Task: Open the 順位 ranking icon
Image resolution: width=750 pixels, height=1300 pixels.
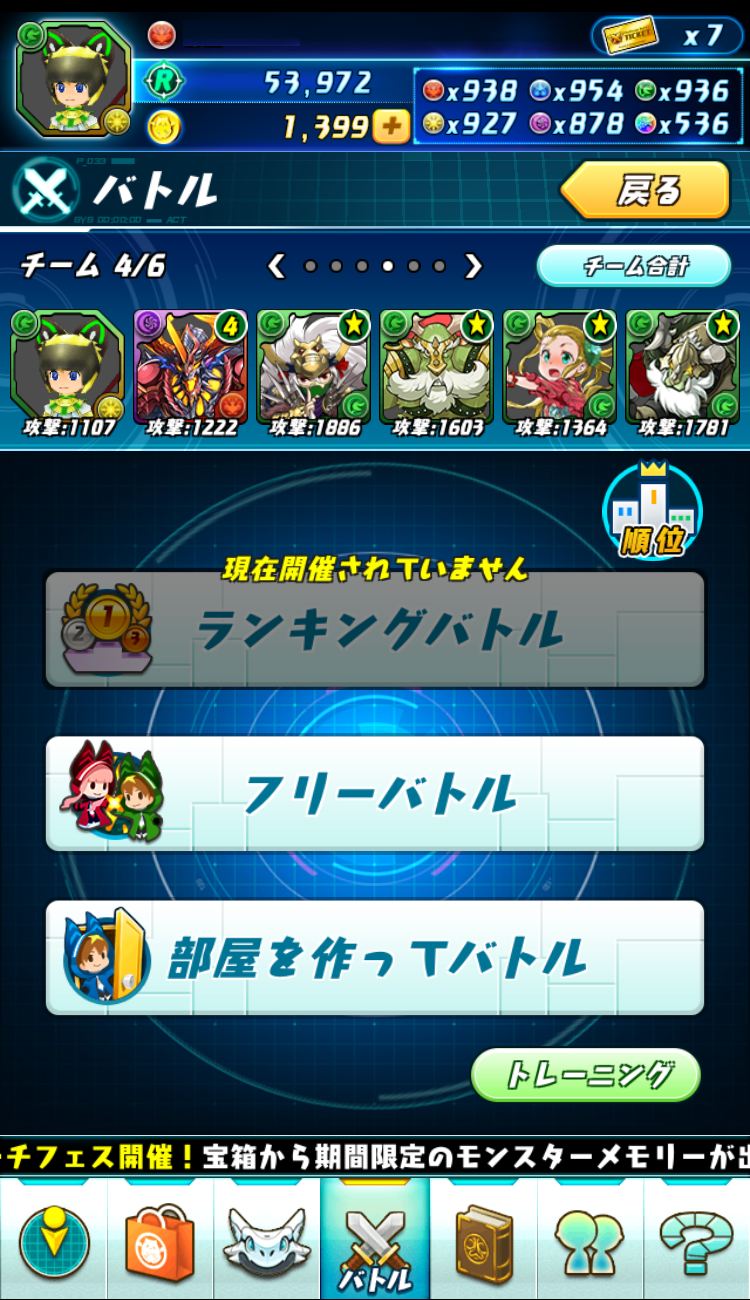Action: [652, 512]
